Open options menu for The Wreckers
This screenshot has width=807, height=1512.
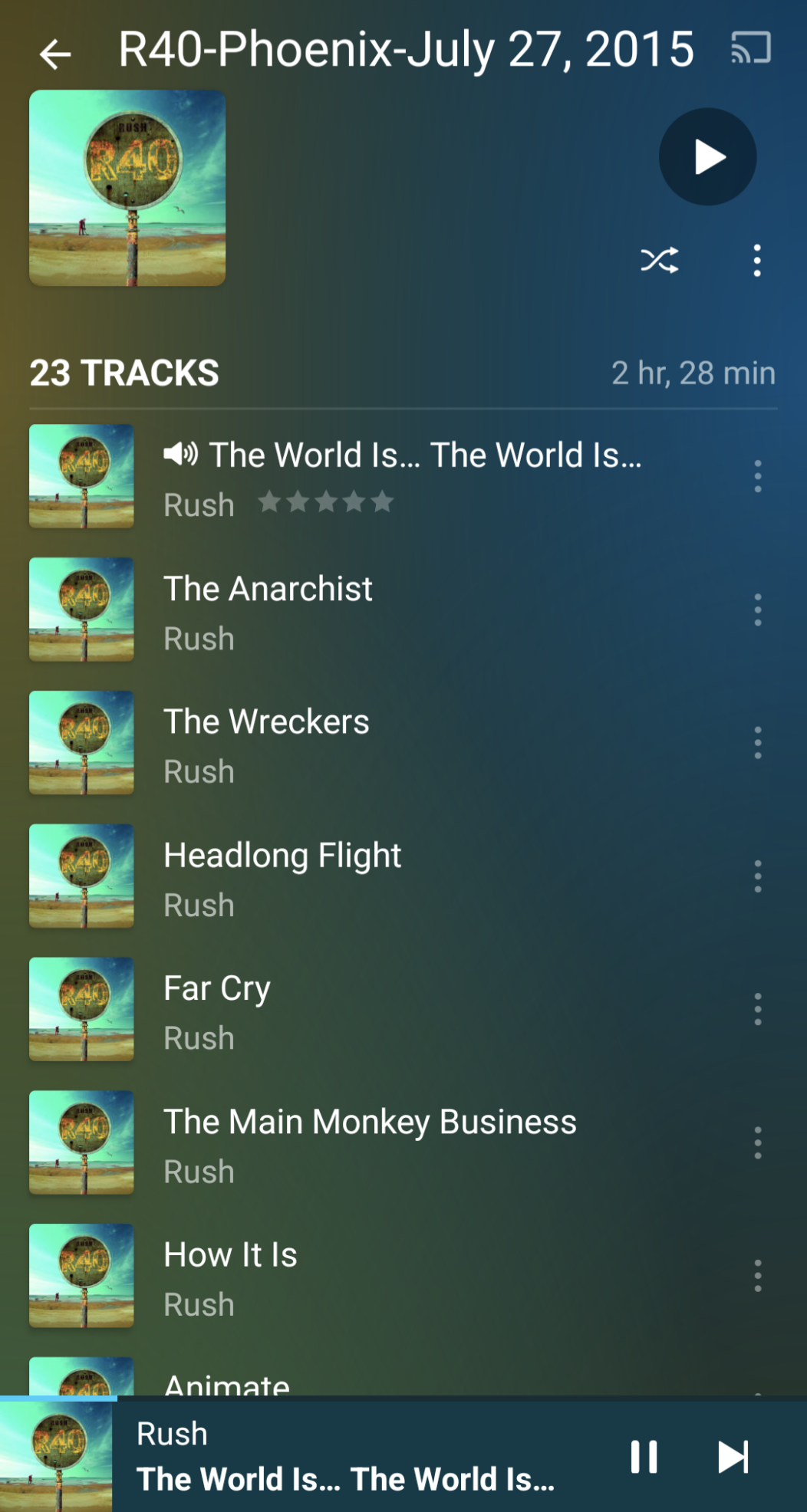758,743
